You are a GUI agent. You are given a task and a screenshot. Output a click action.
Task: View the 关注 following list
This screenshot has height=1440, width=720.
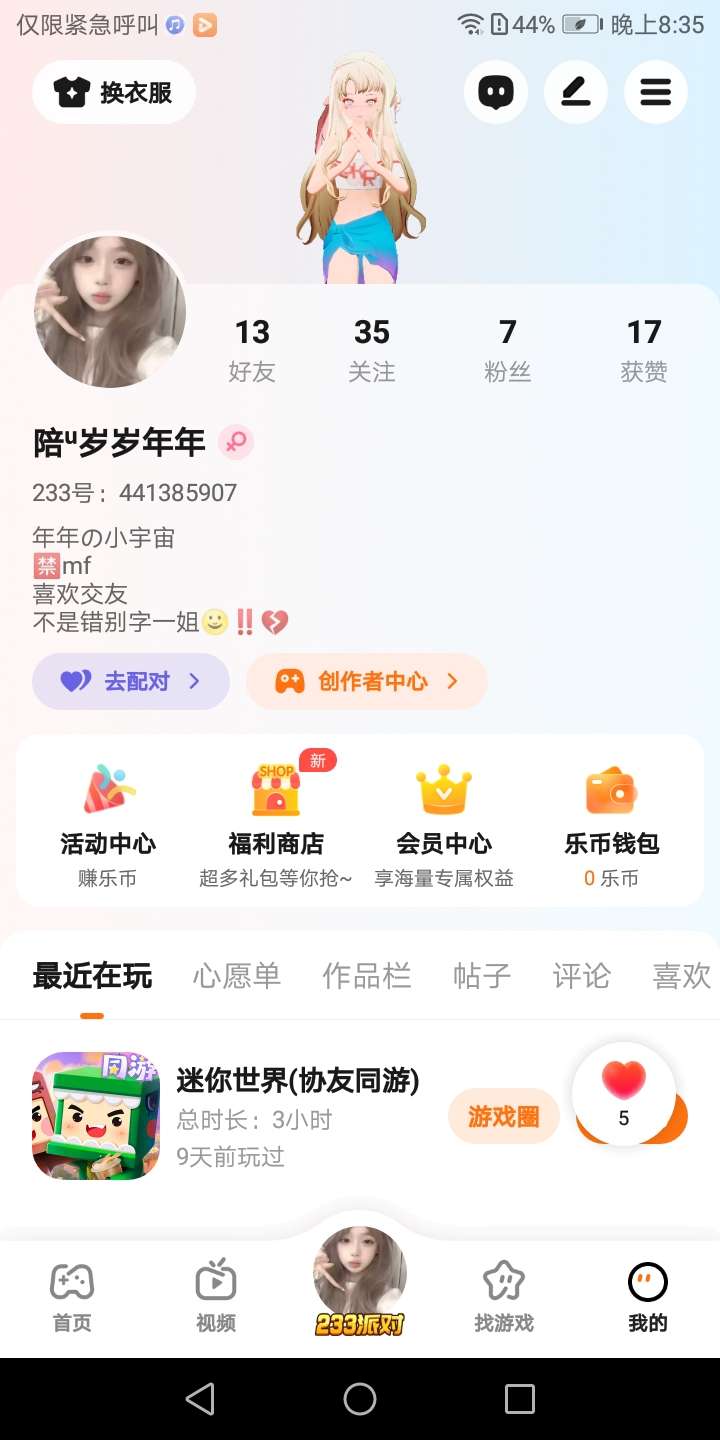[372, 350]
